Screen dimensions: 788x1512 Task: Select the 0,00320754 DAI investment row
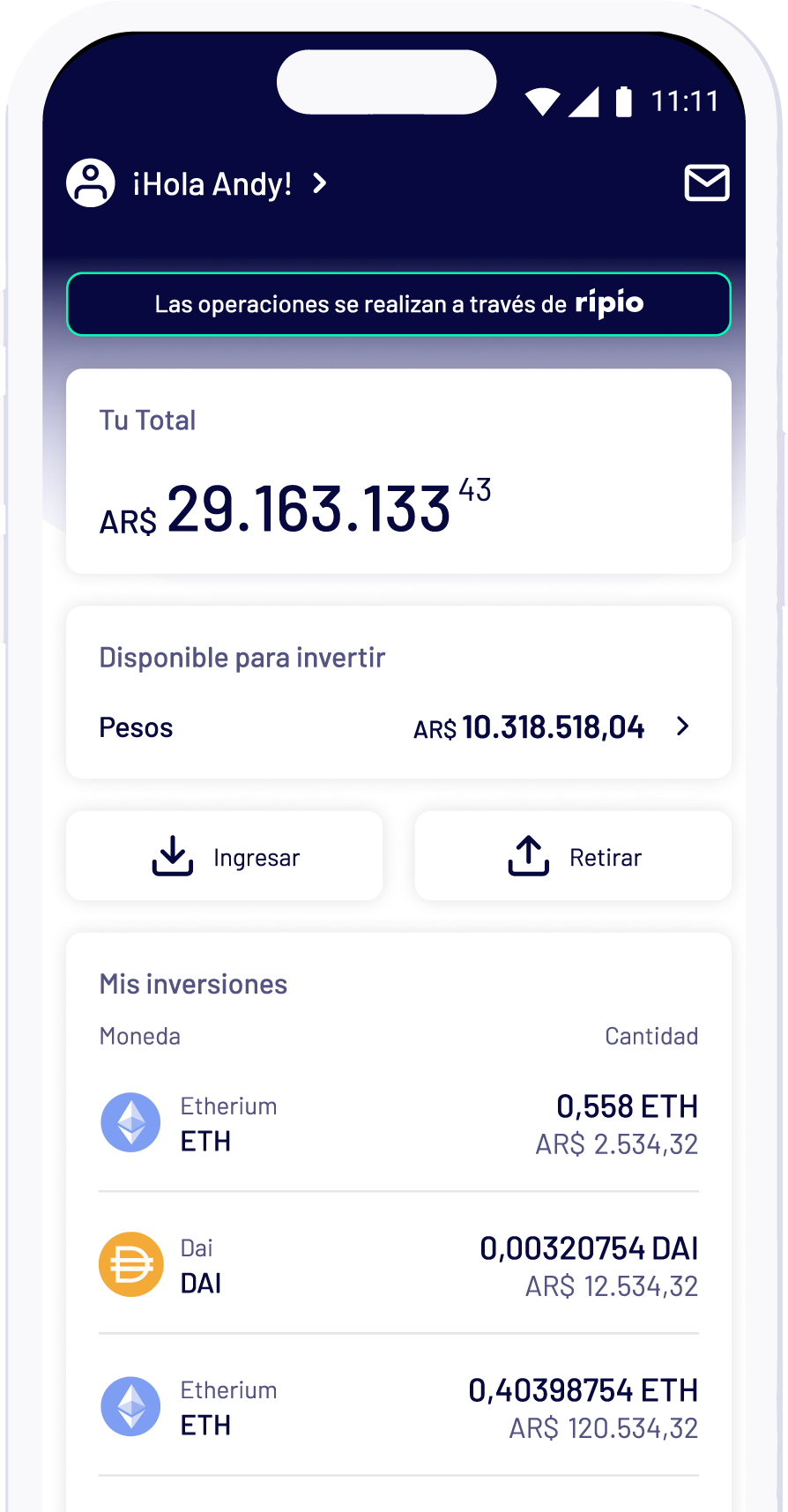[398, 1264]
